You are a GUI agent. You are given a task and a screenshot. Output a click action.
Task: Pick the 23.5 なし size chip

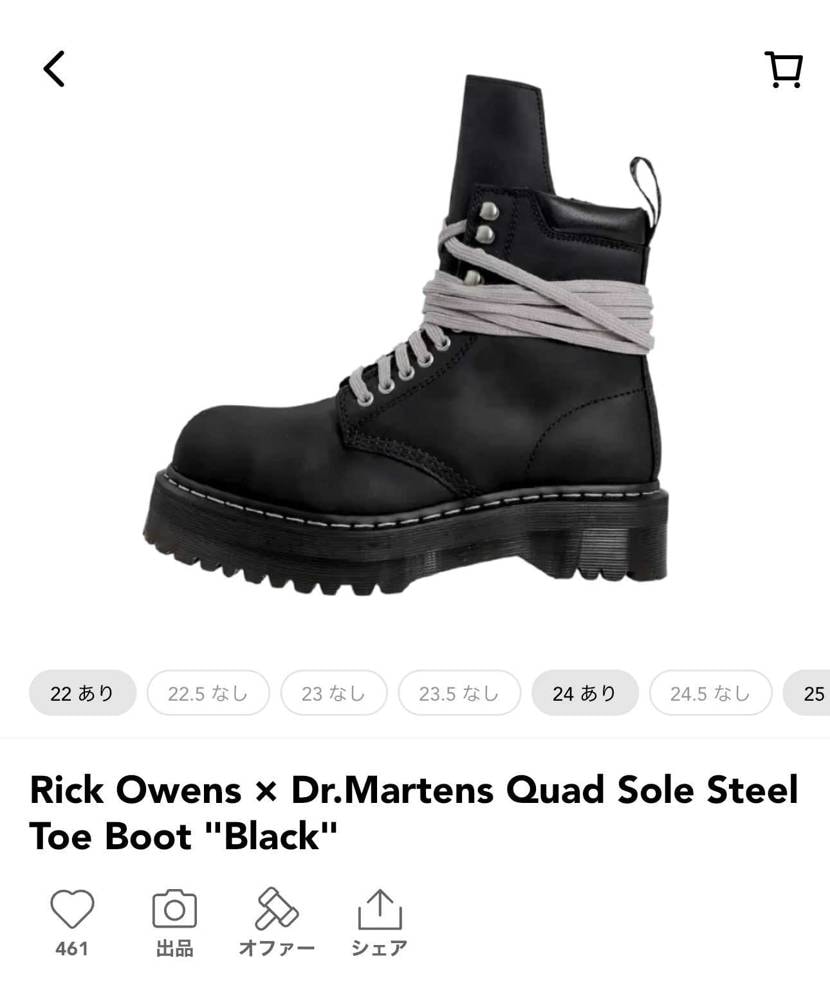click(x=459, y=693)
